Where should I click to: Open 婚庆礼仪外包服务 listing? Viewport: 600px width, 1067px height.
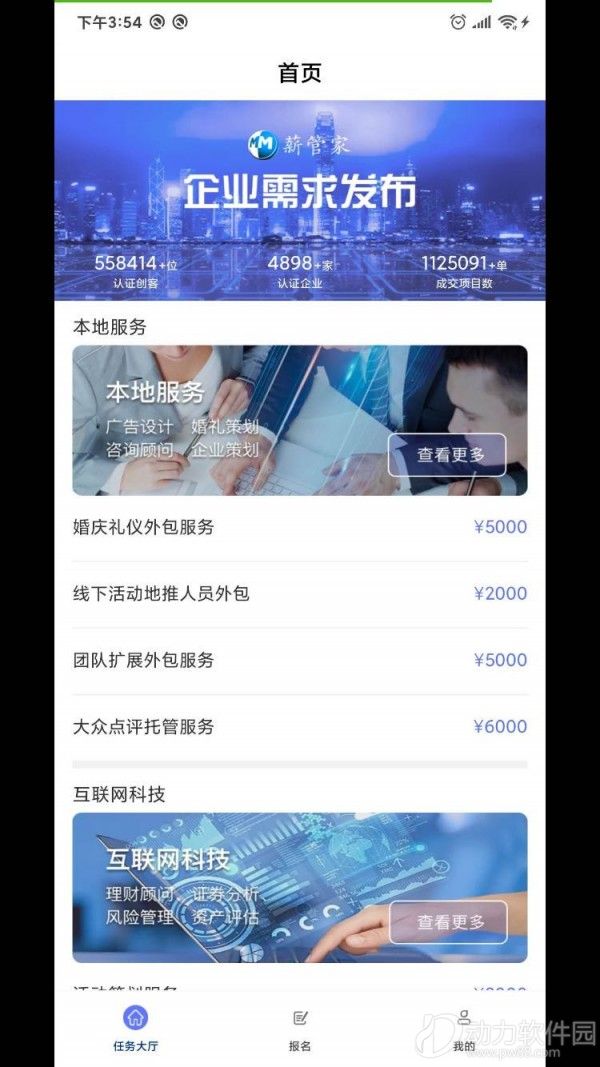(x=300, y=527)
